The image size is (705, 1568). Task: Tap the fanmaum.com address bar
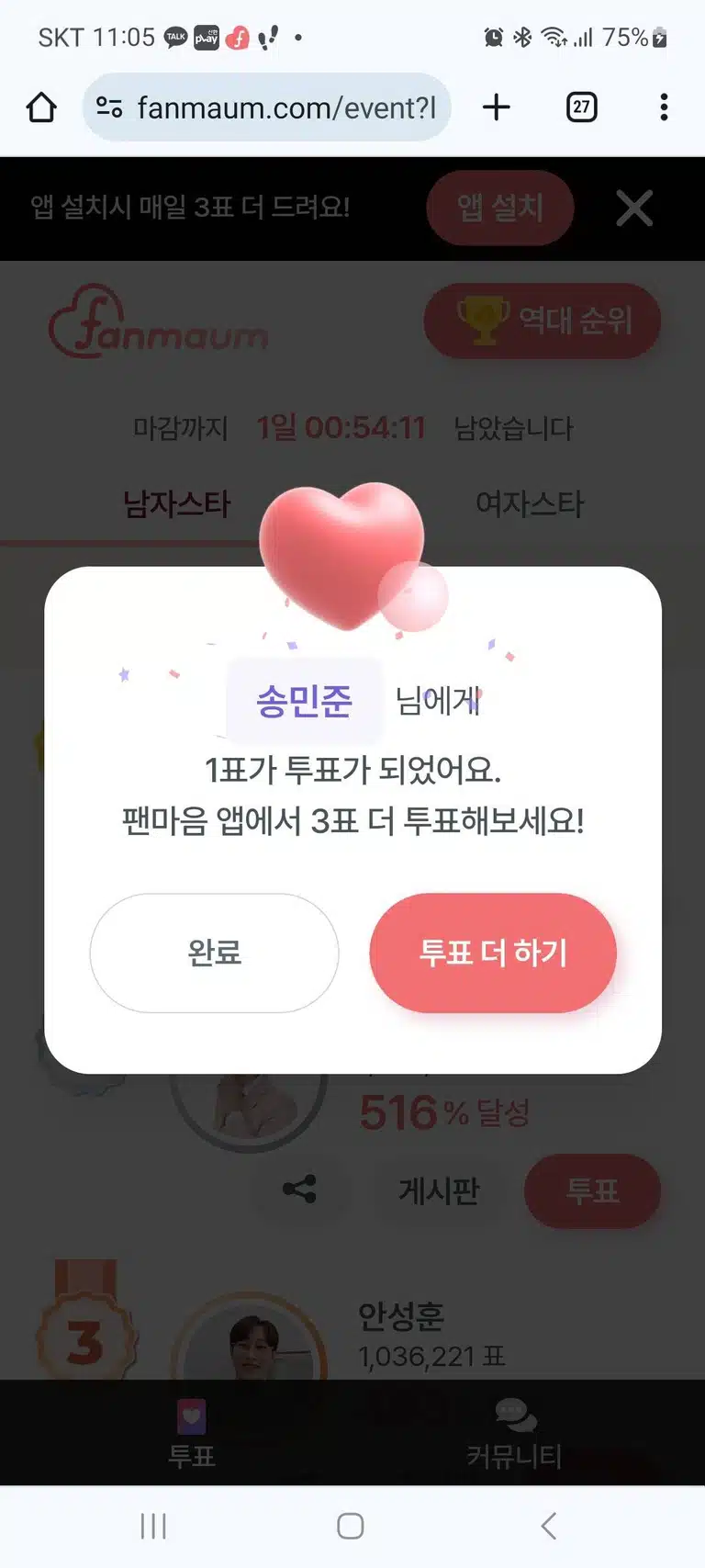[267, 107]
